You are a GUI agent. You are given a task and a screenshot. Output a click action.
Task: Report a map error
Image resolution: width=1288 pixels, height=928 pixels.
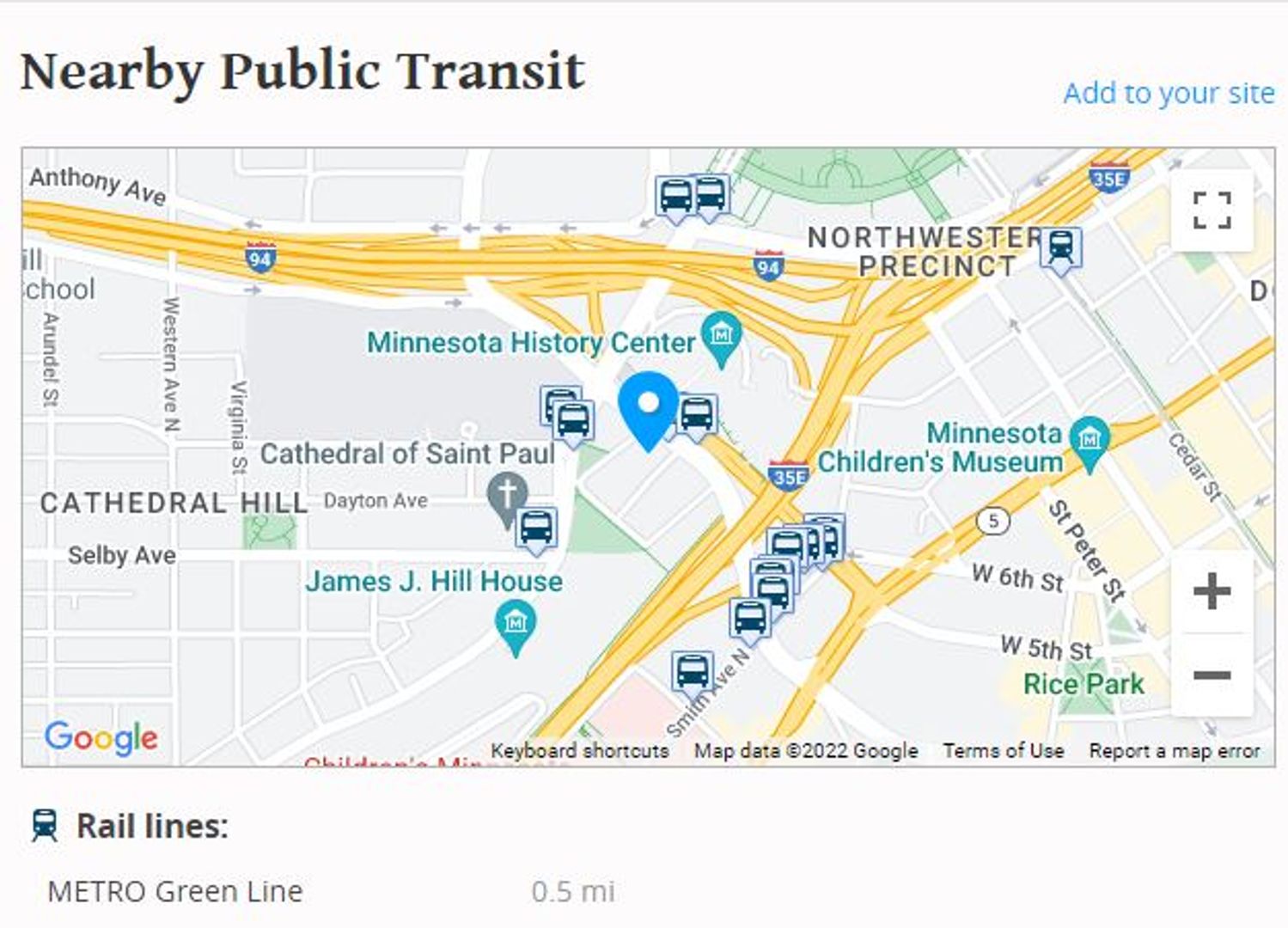(1174, 750)
